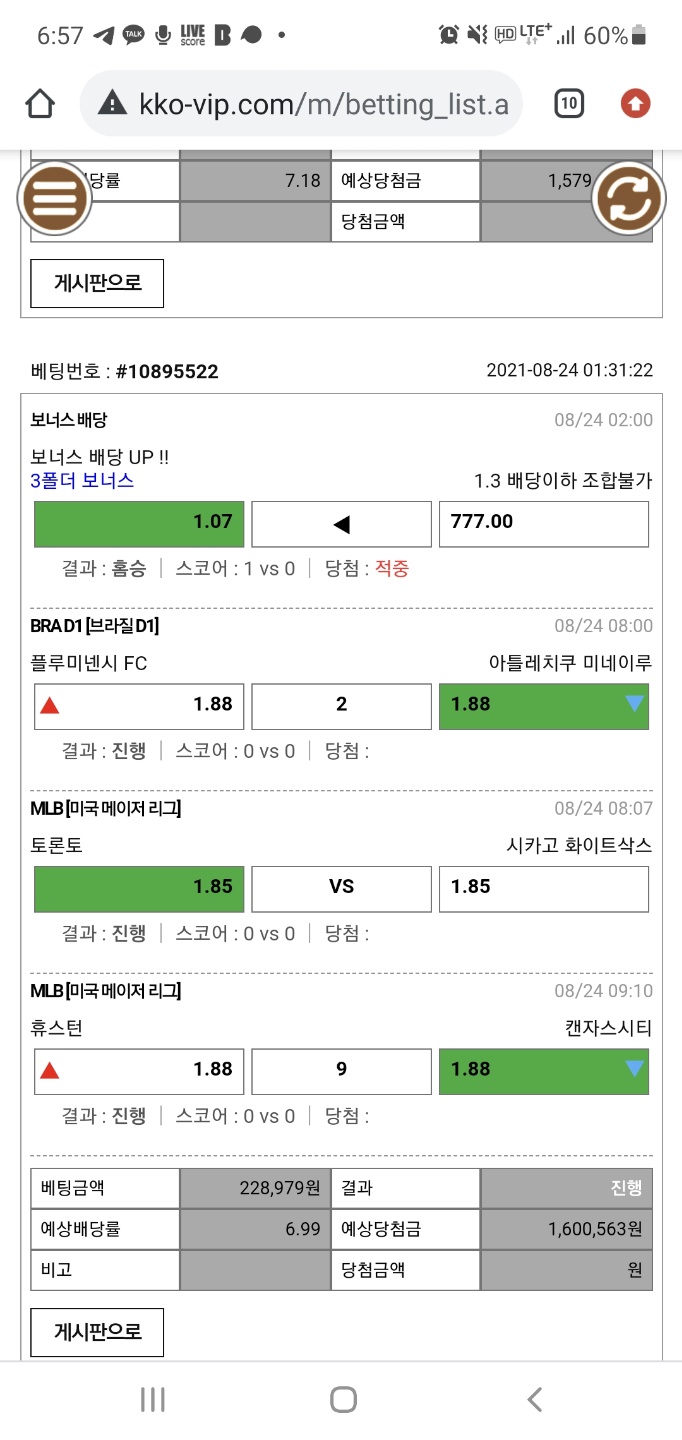
Task: Tap 게시판으로 button above bet #10895522
Action: (x=97, y=283)
